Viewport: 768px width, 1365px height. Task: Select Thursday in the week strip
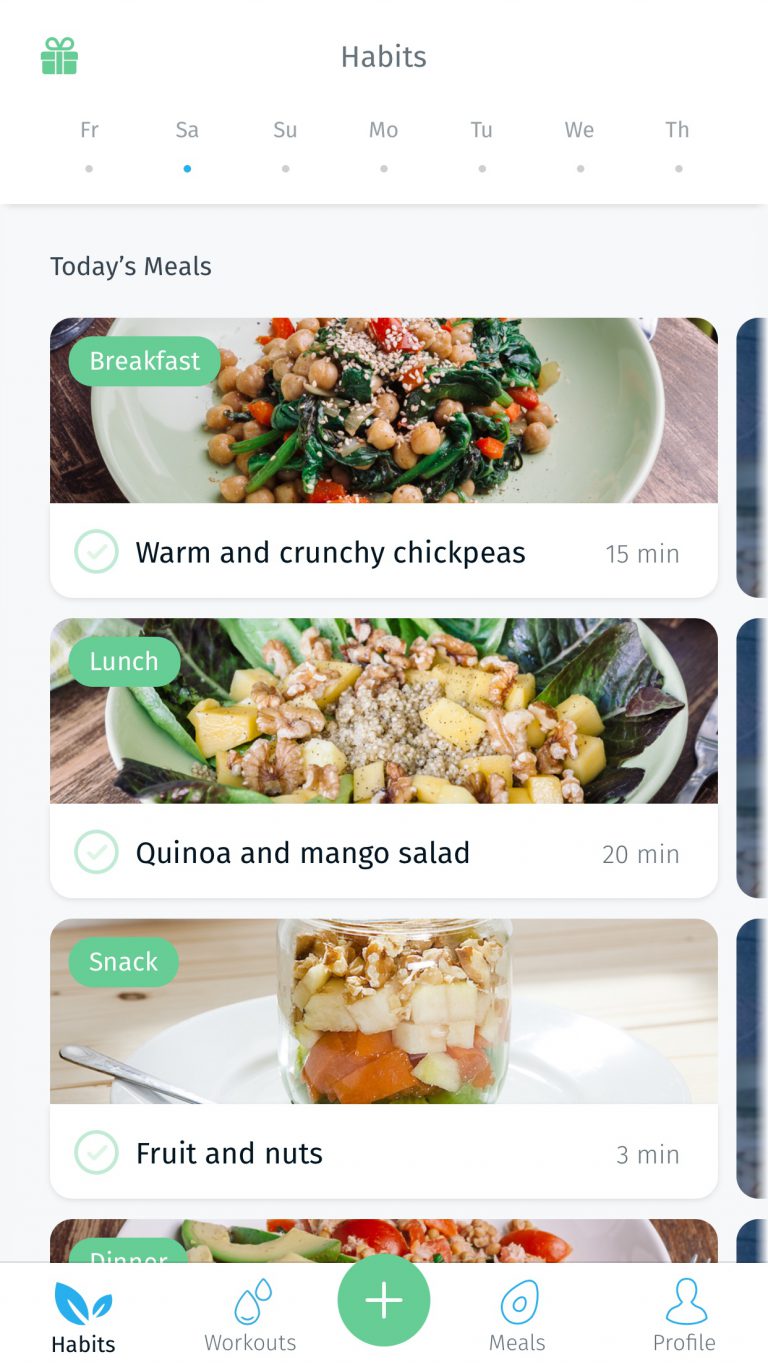pyautogui.click(x=677, y=143)
